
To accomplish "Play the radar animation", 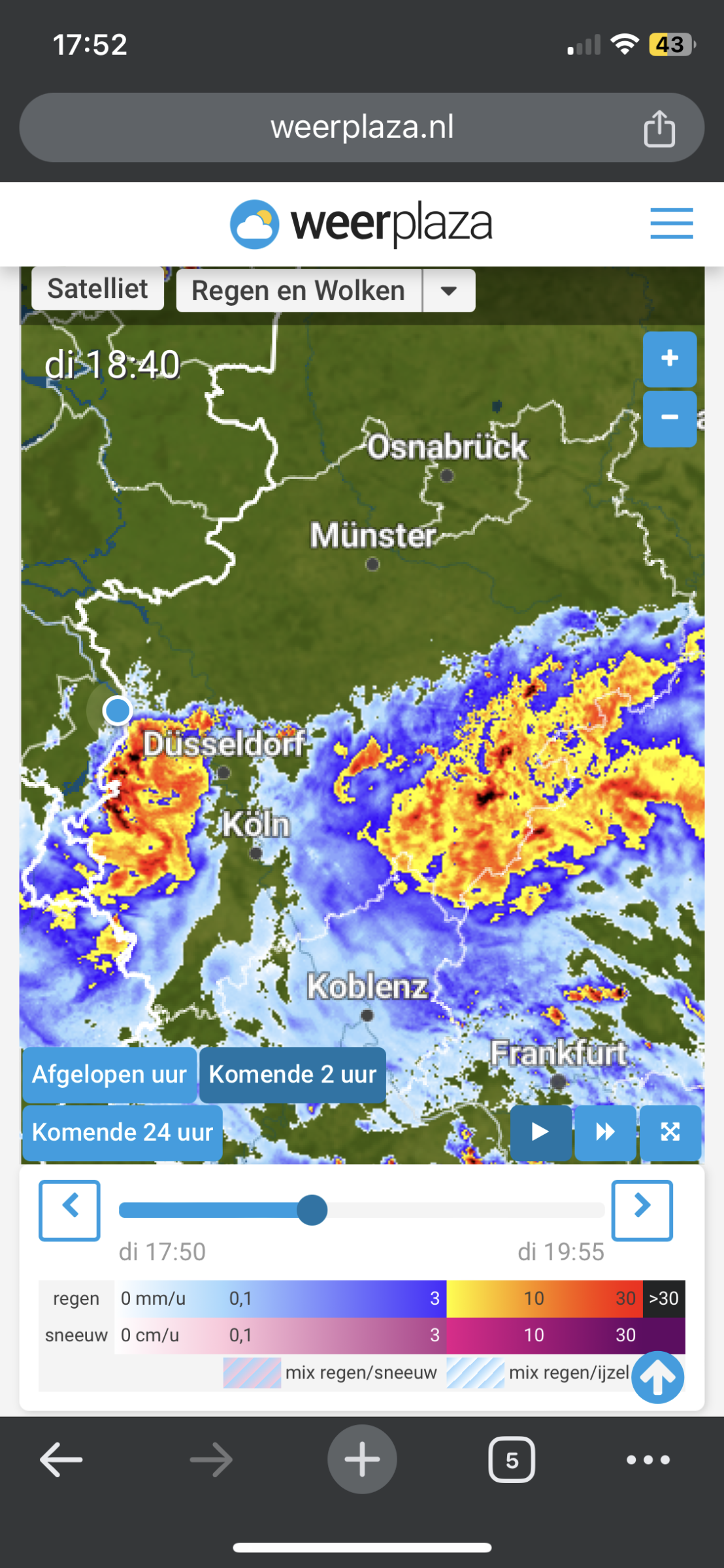I will coord(540,1132).
